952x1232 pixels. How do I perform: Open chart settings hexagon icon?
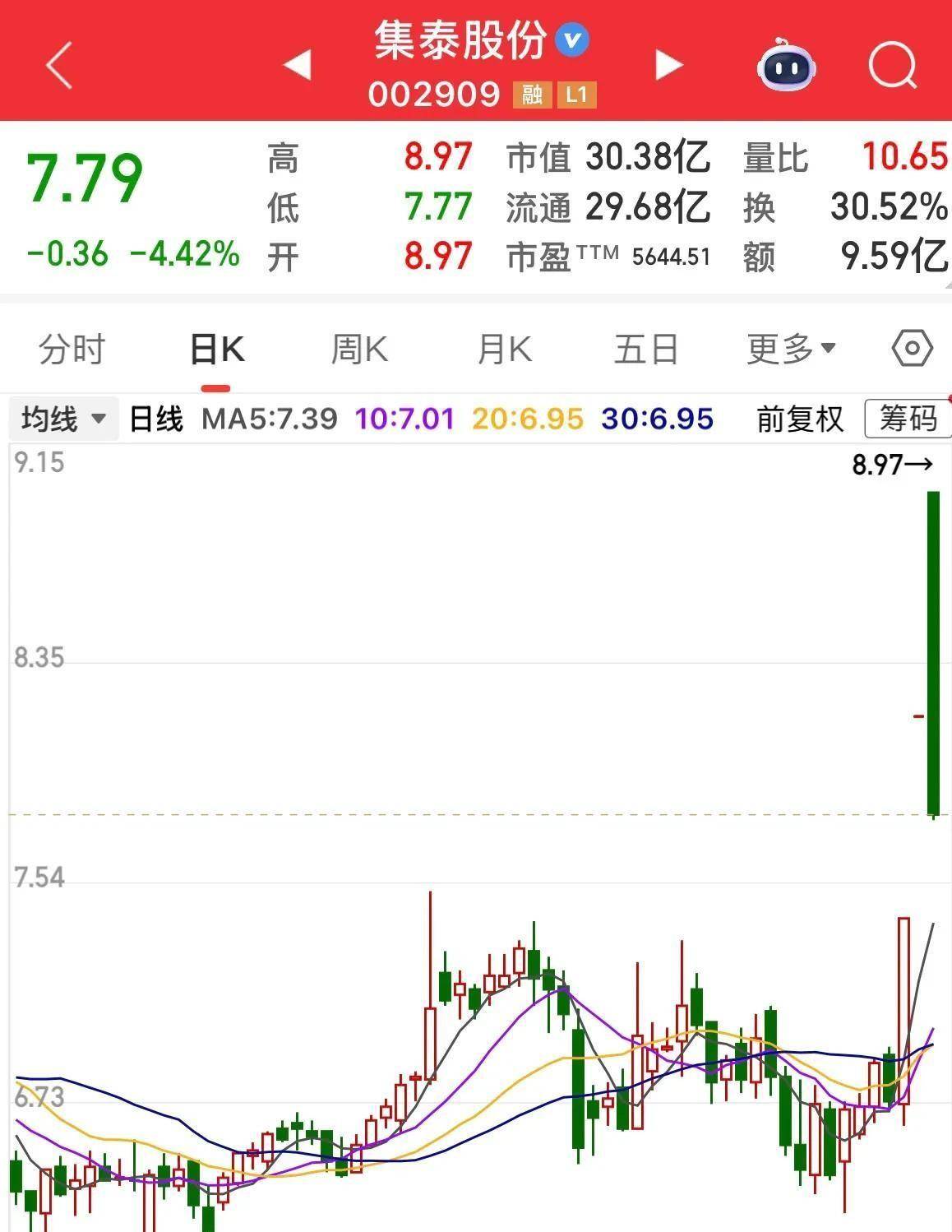(912, 349)
